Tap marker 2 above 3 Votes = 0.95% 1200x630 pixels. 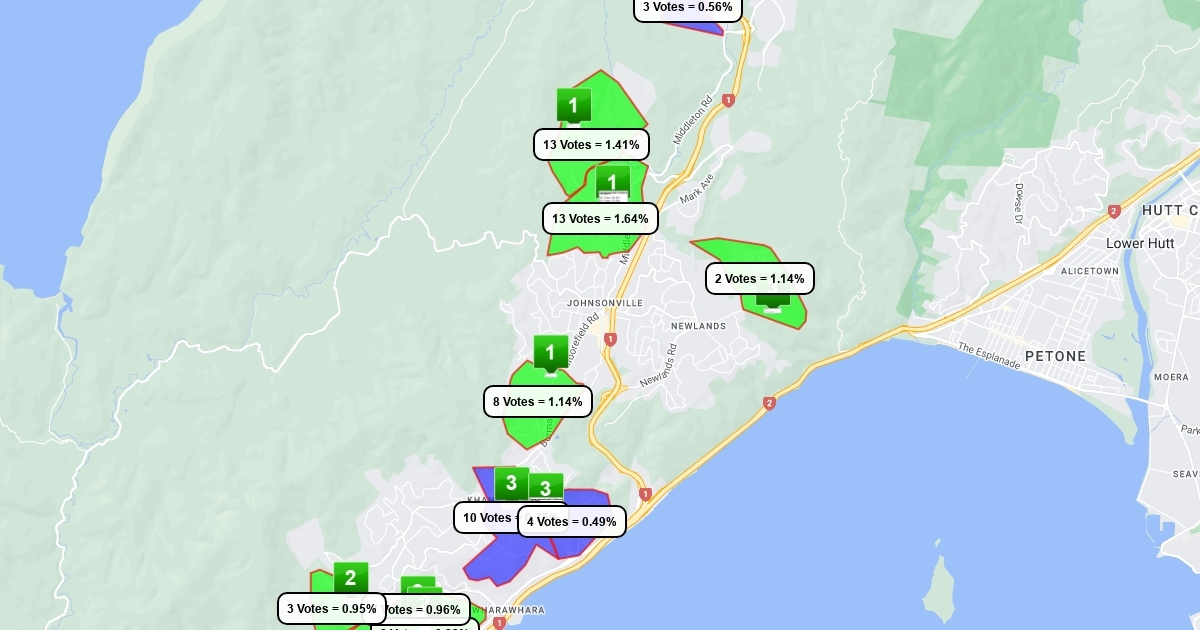351,578
